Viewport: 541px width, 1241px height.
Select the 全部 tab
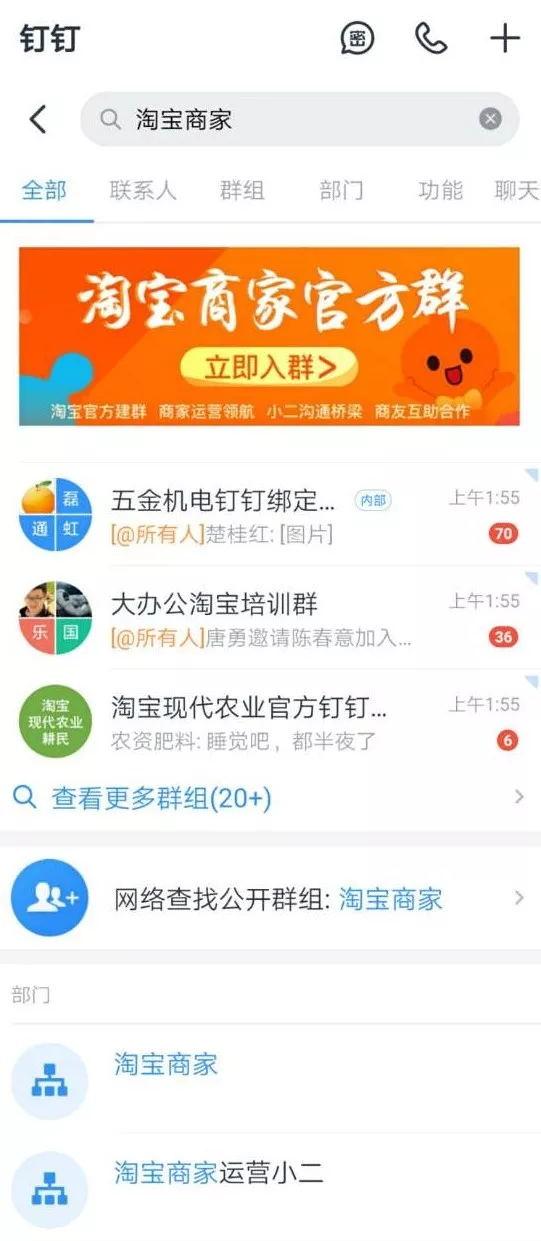click(44, 191)
